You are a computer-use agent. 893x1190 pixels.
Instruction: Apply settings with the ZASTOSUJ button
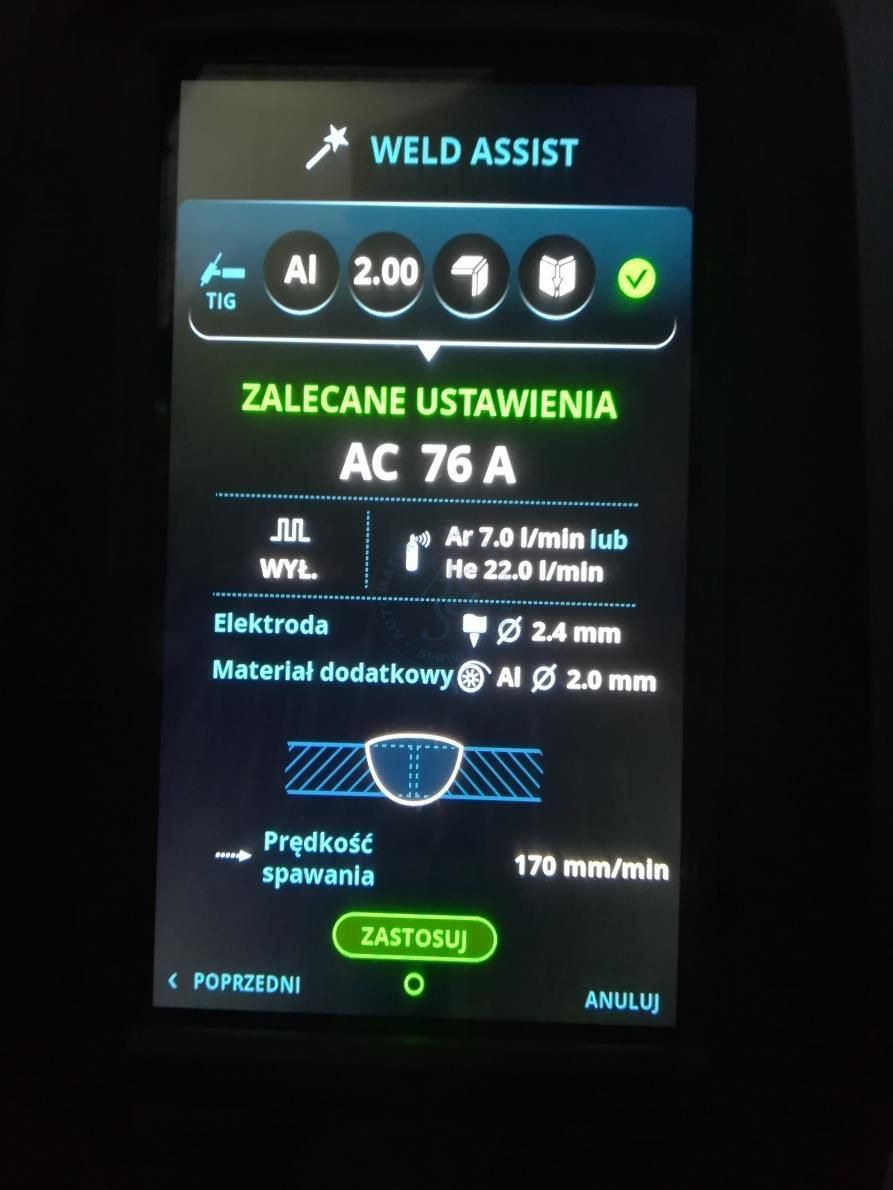(414, 938)
